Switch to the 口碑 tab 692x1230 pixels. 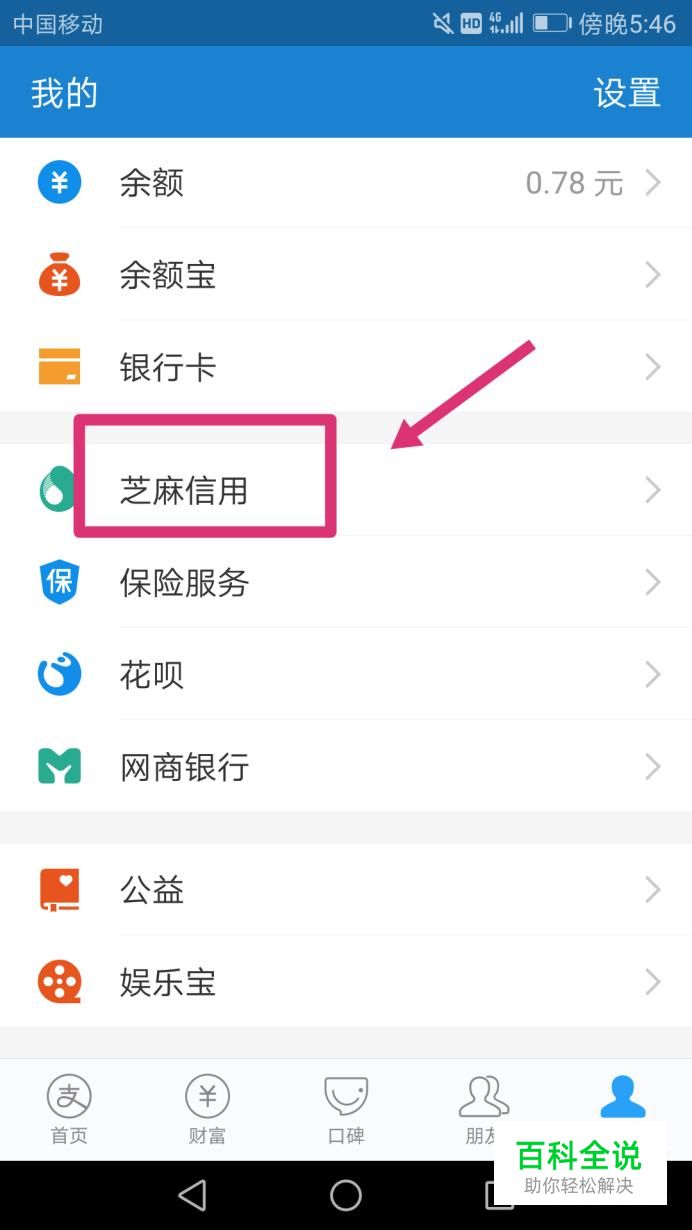click(x=346, y=1109)
